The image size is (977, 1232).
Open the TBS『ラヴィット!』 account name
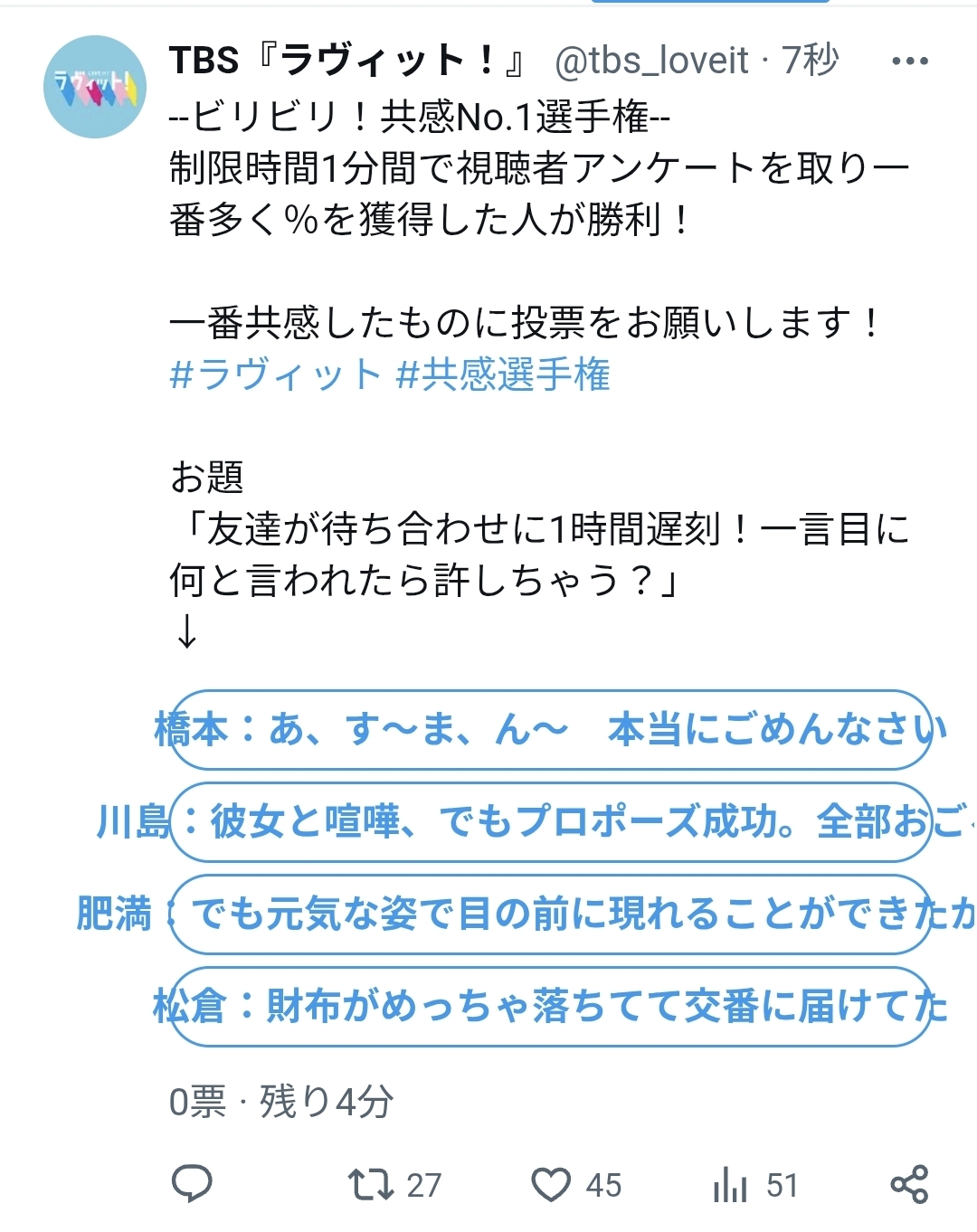click(x=348, y=62)
